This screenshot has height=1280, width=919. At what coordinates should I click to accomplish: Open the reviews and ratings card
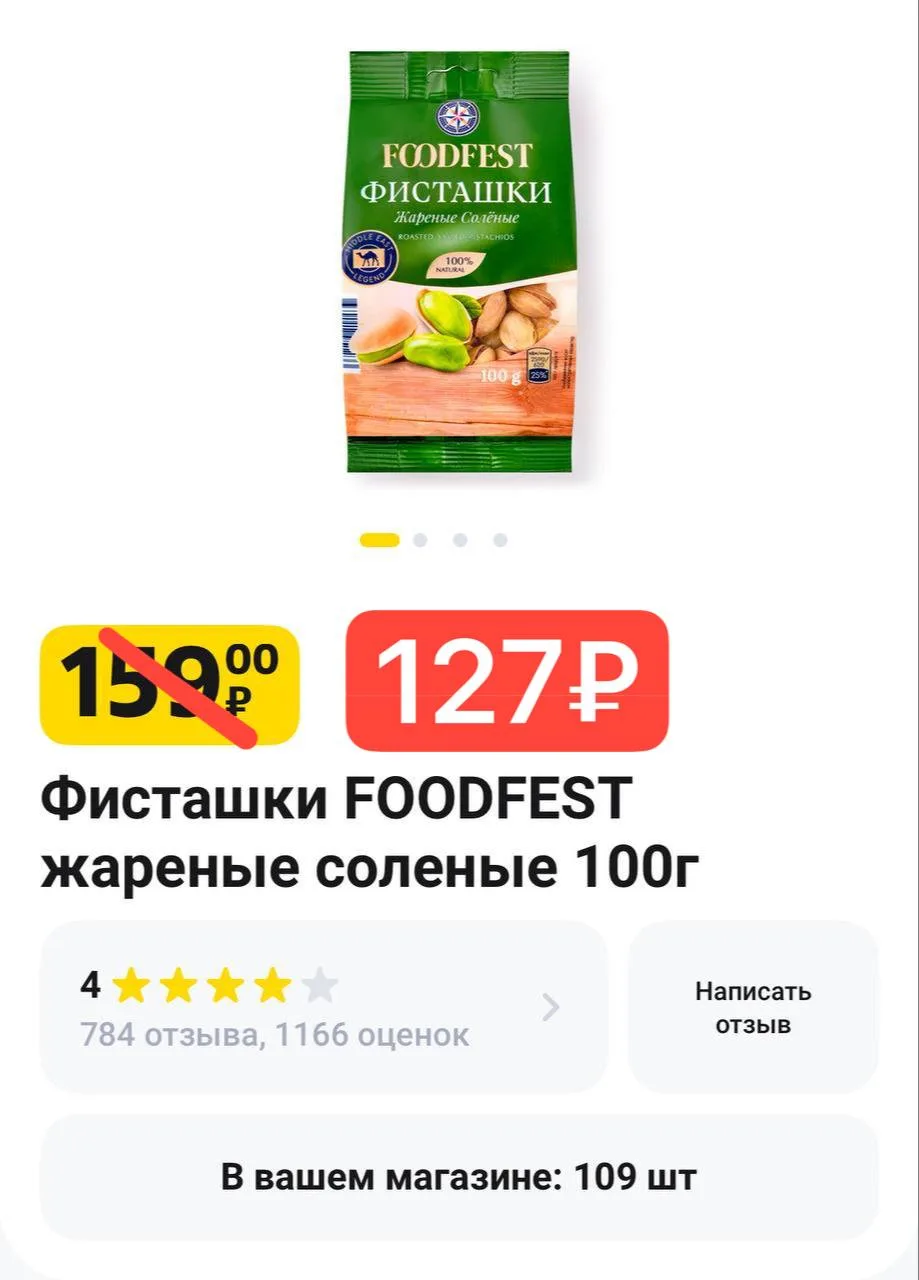322,1007
